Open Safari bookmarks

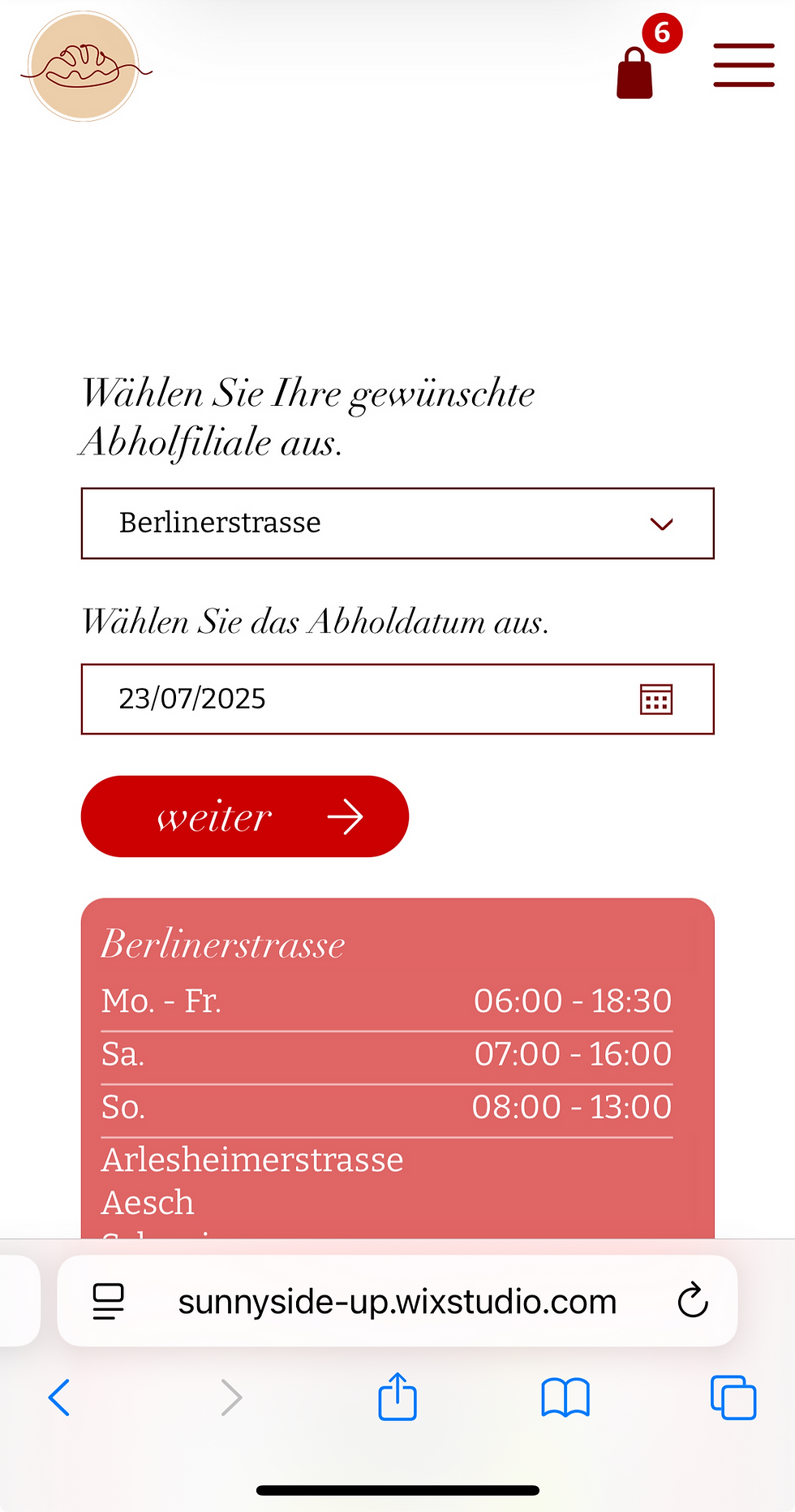pos(565,1398)
